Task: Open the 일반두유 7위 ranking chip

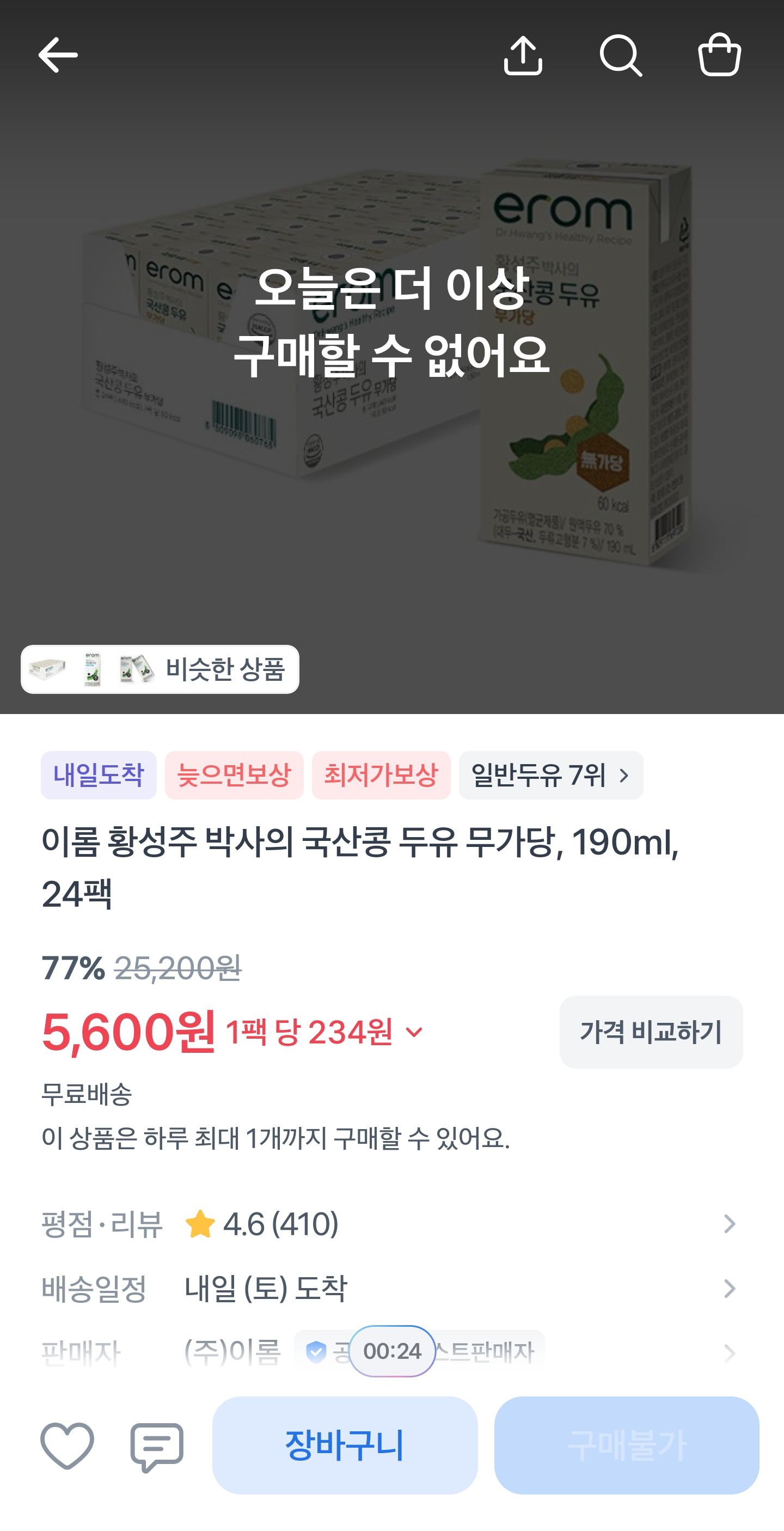Action: pyautogui.click(x=550, y=775)
